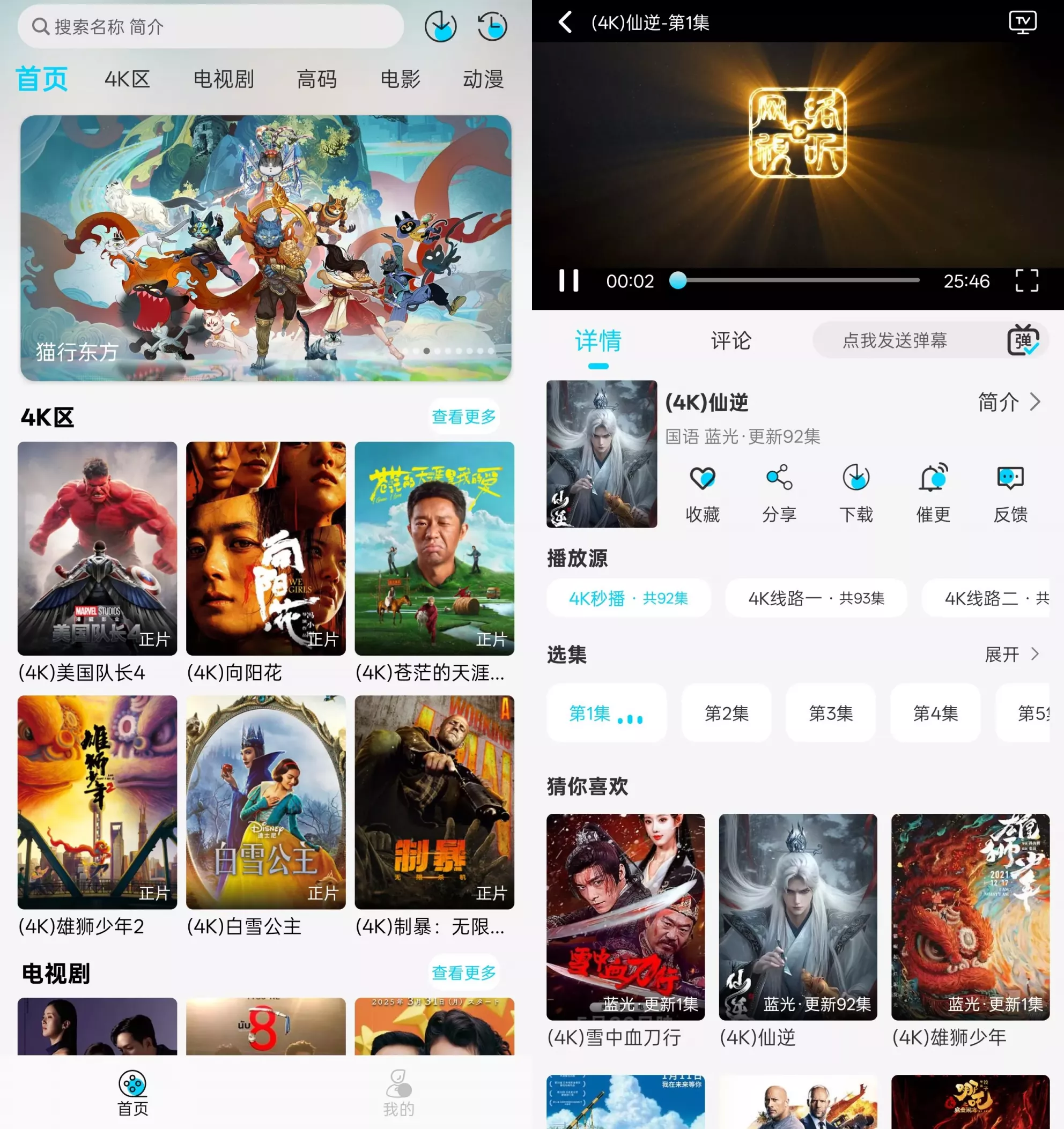The image size is (1064, 1129).
Task: Tap the search box for name or synopsis
Action: click(210, 26)
